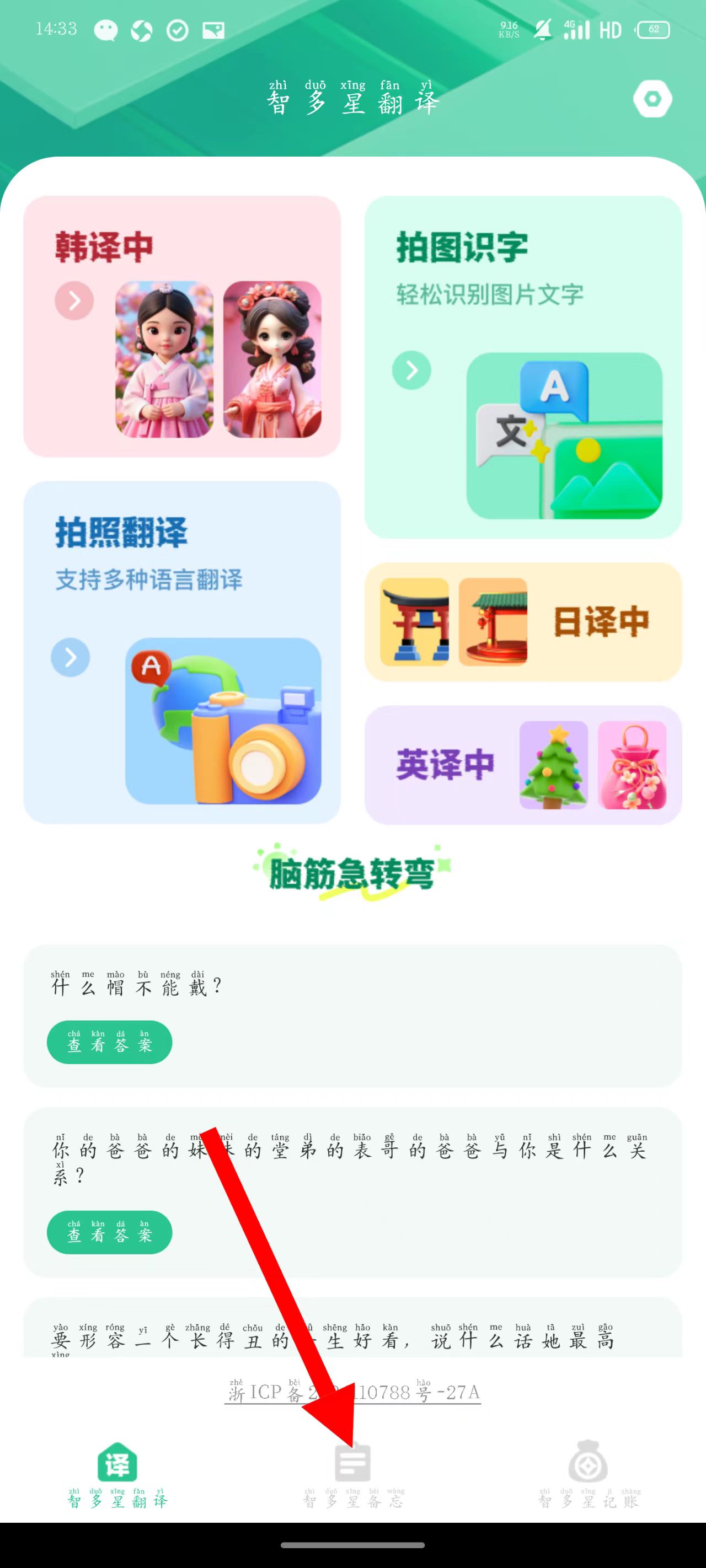This screenshot has height=1568, width=706.
Task: Open the 韩译中 translation card
Action: 181,326
